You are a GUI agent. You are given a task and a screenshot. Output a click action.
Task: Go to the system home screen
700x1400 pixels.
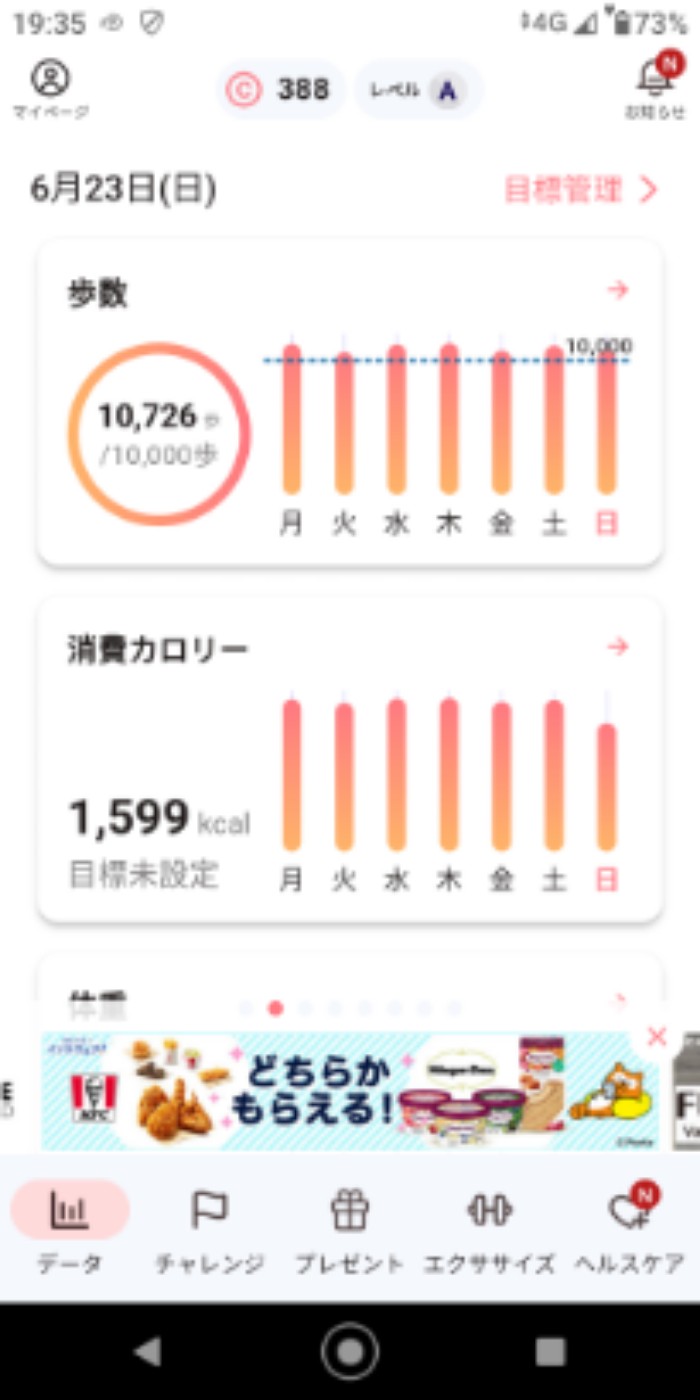point(350,1352)
